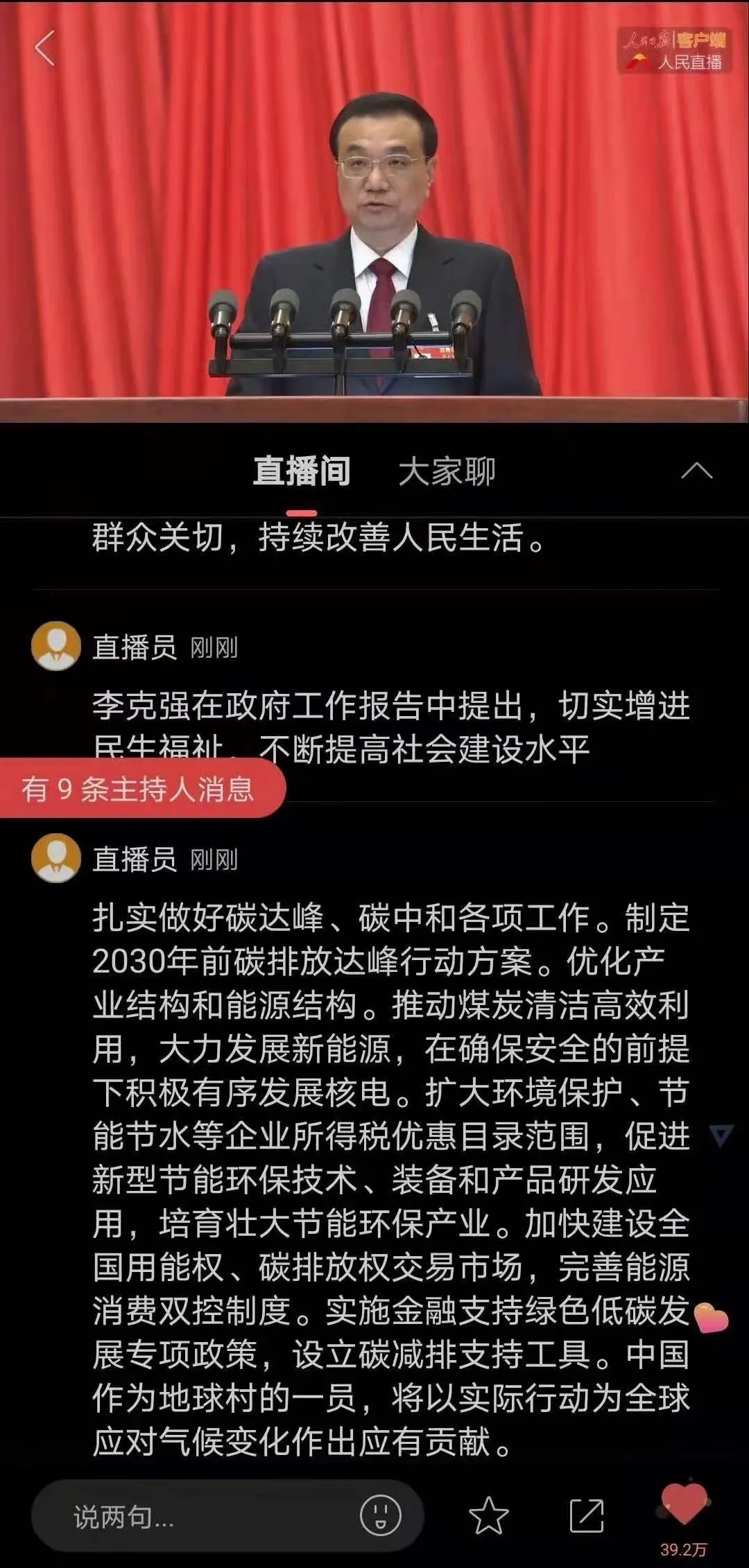Open the 有 9 条主持人消息 banner

[x=139, y=789]
